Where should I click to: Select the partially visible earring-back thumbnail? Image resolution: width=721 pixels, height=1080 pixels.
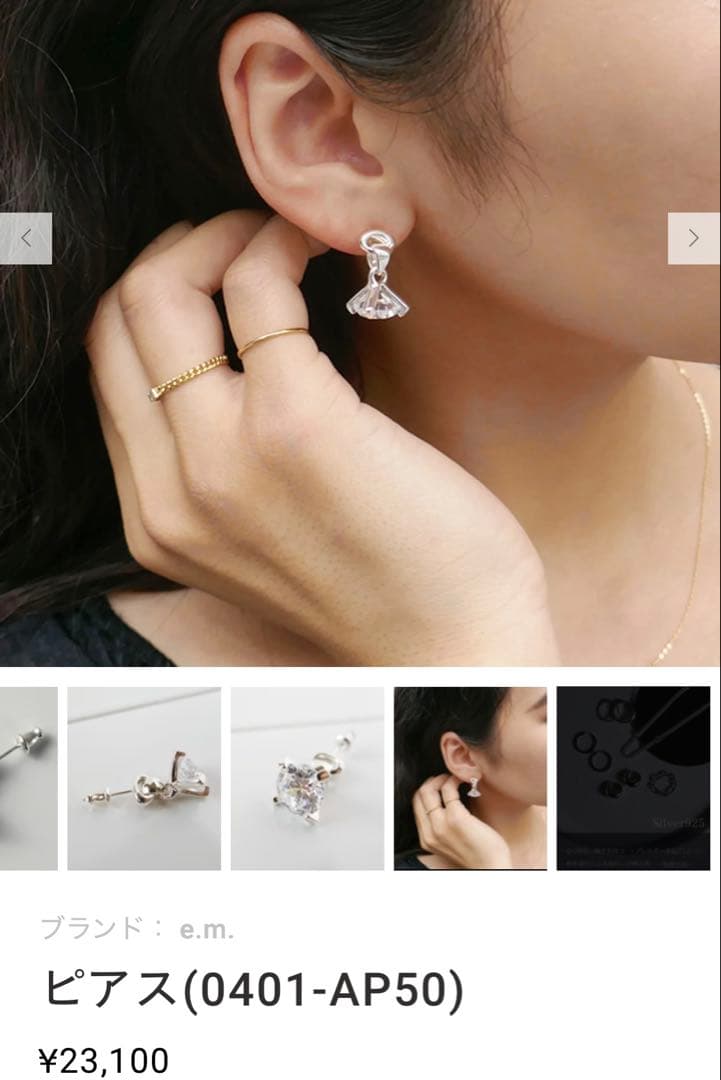pos(28,778)
